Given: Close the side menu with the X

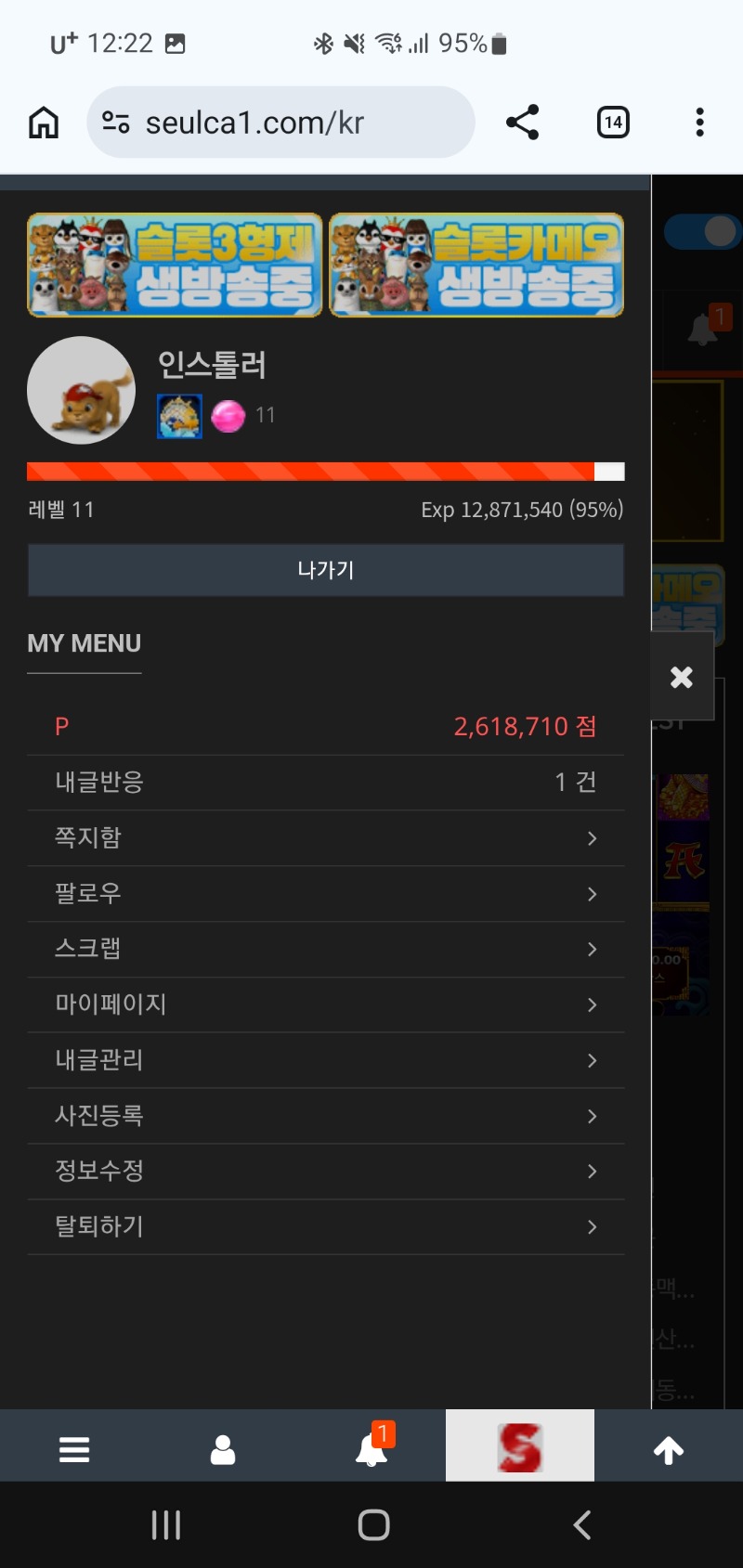Looking at the screenshot, I should pos(682,677).
